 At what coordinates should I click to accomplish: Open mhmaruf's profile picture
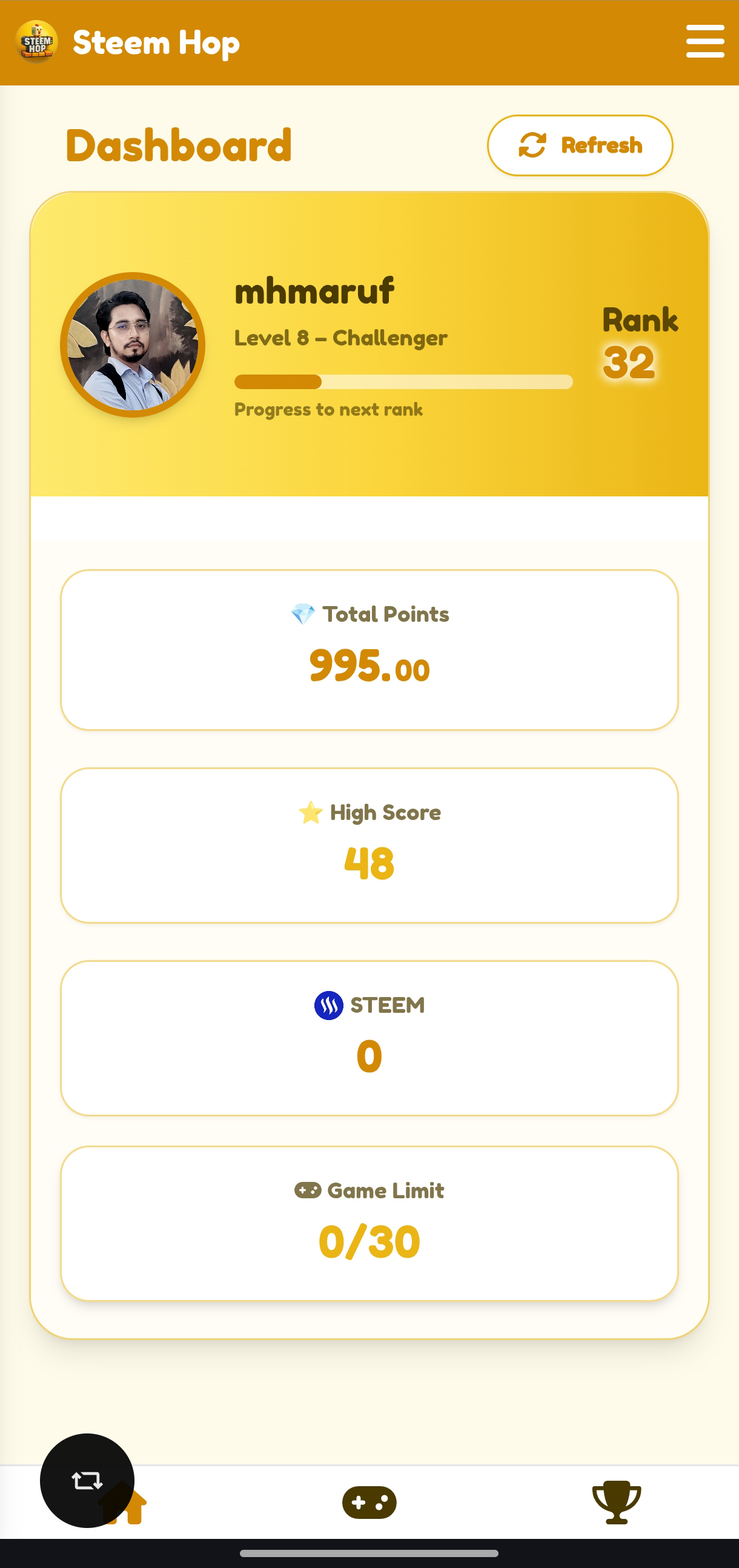(x=133, y=344)
